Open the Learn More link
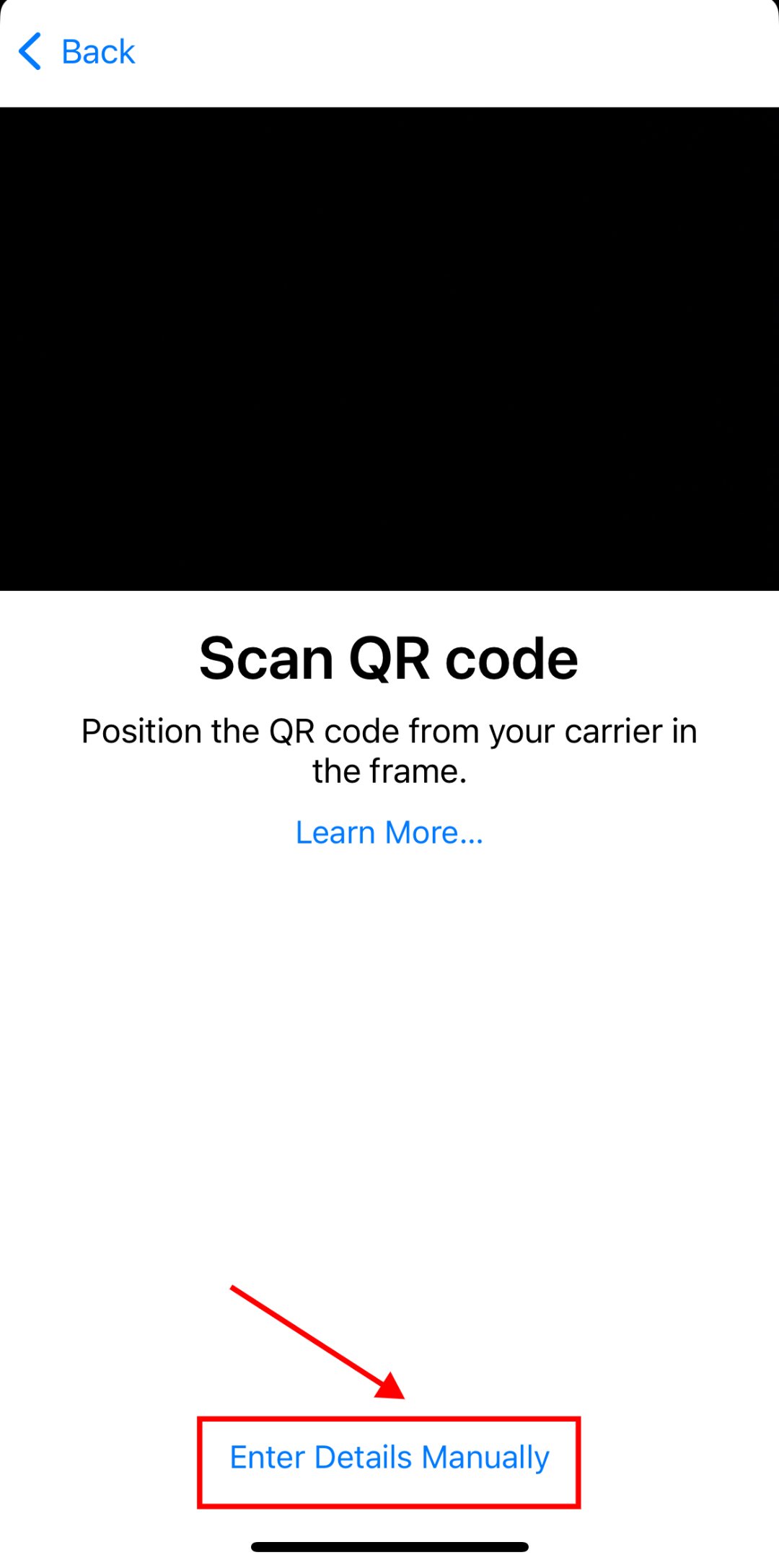This screenshot has height=1568, width=779. 389,833
